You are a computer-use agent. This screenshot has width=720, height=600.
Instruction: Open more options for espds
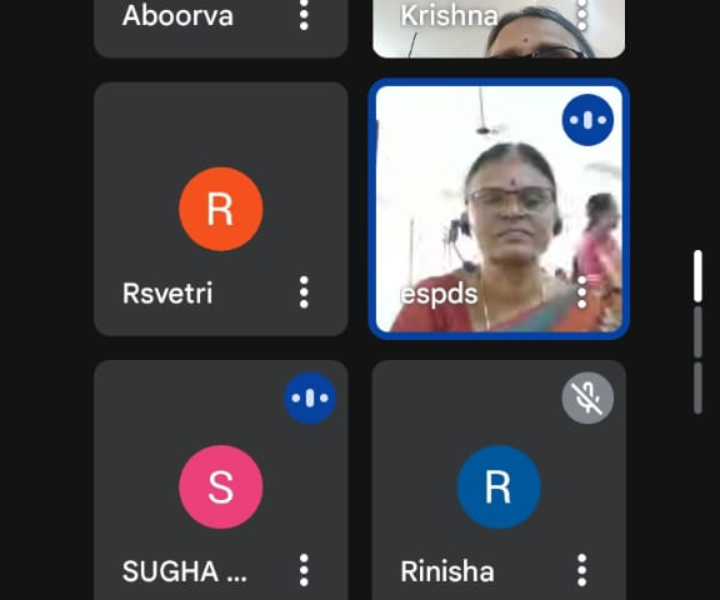(582, 292)
